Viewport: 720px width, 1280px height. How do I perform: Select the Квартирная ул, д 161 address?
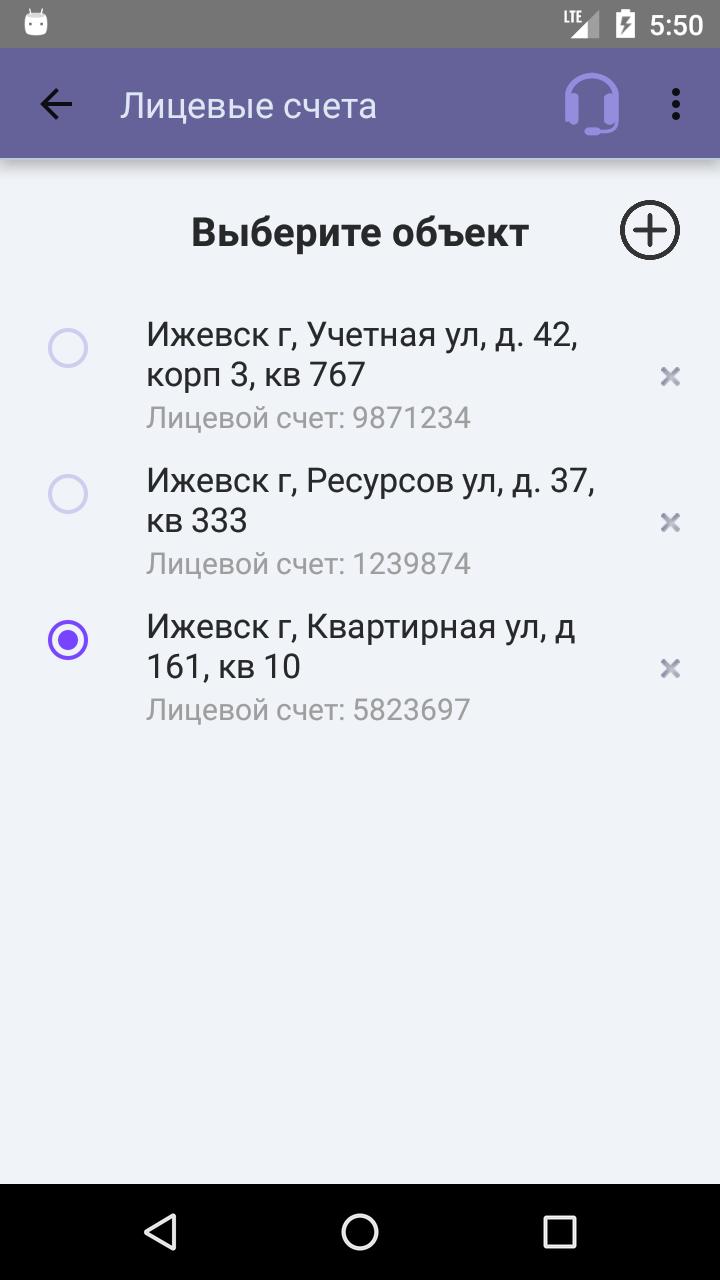tap(68, 640)
